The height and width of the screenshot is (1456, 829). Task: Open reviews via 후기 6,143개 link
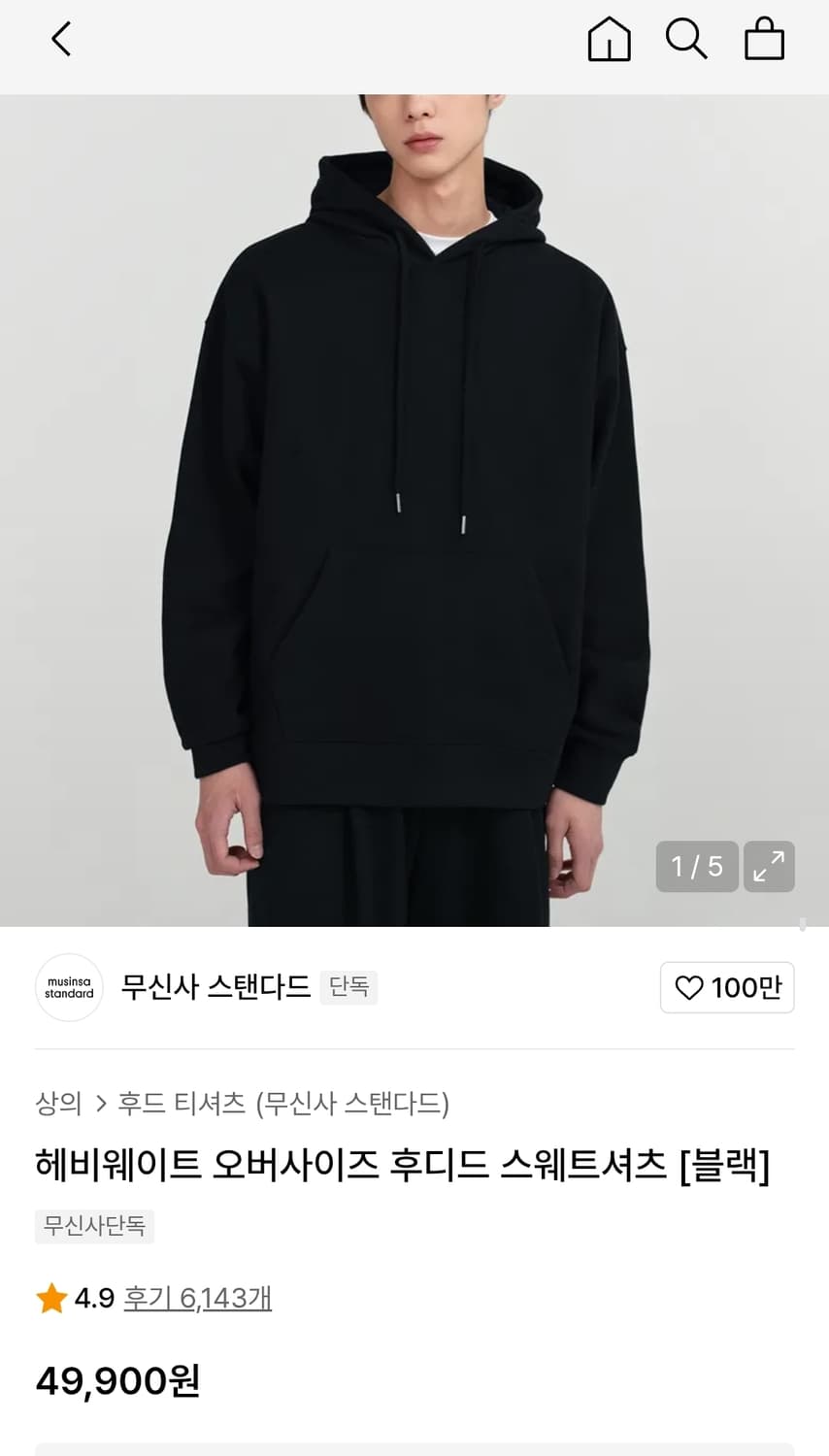pyautogui.click(x=198, y=1298)
